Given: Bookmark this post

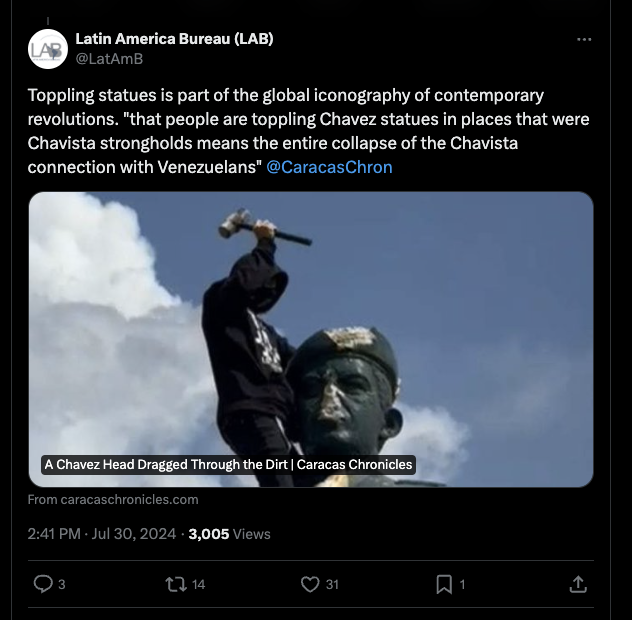Looking at the screenshot, I should click(444, 584).
